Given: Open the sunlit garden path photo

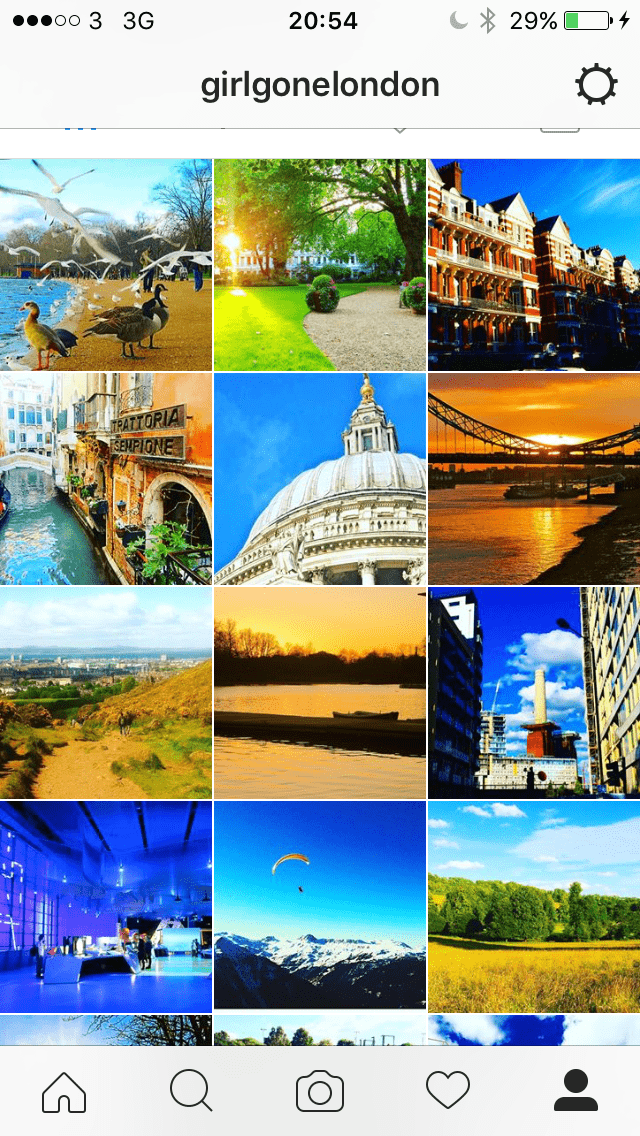Looking at the screenshot, I should tap(320, 265).
